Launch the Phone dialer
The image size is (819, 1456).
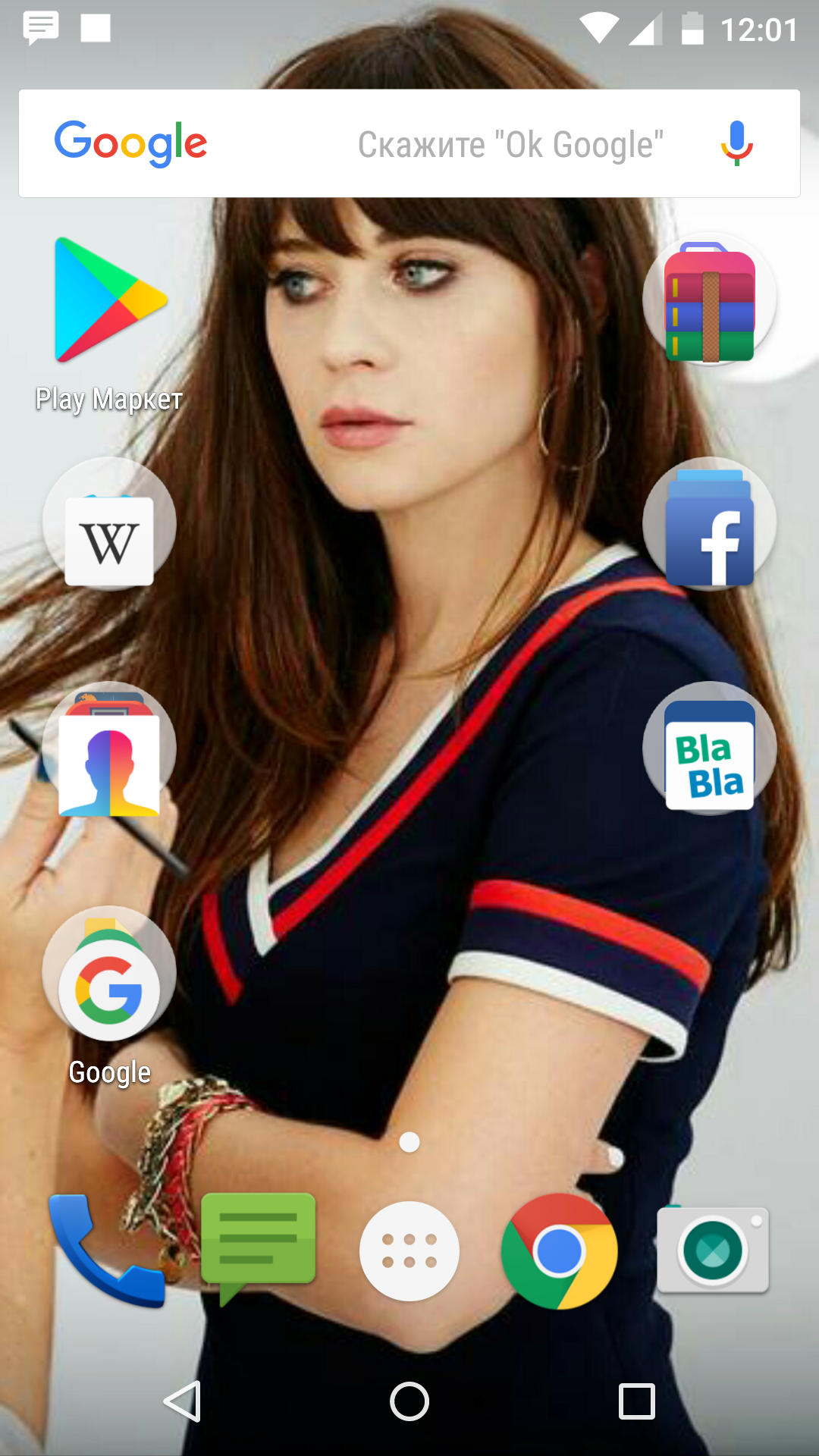[x=108, y=1251]
